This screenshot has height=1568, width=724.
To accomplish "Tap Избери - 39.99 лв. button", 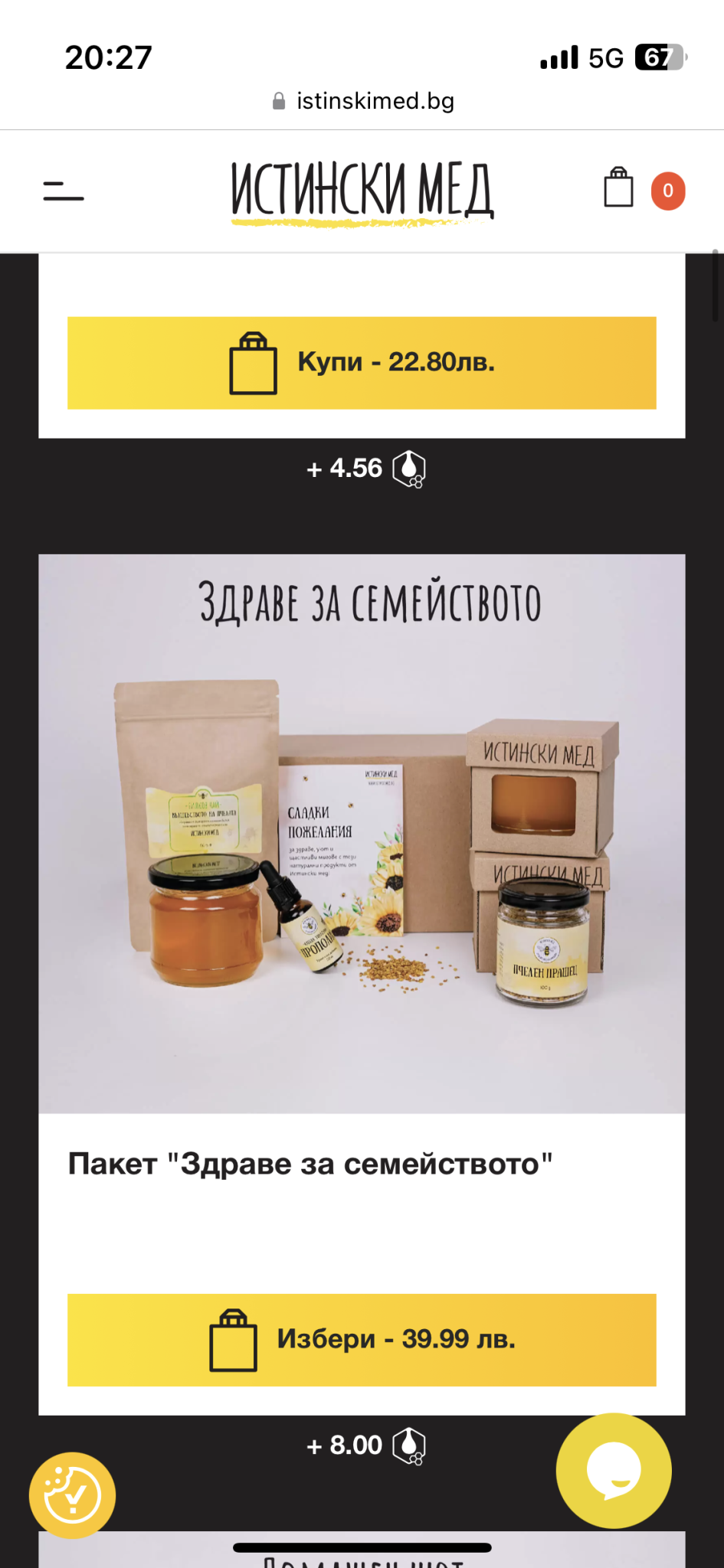I will tap(362, 1340).
